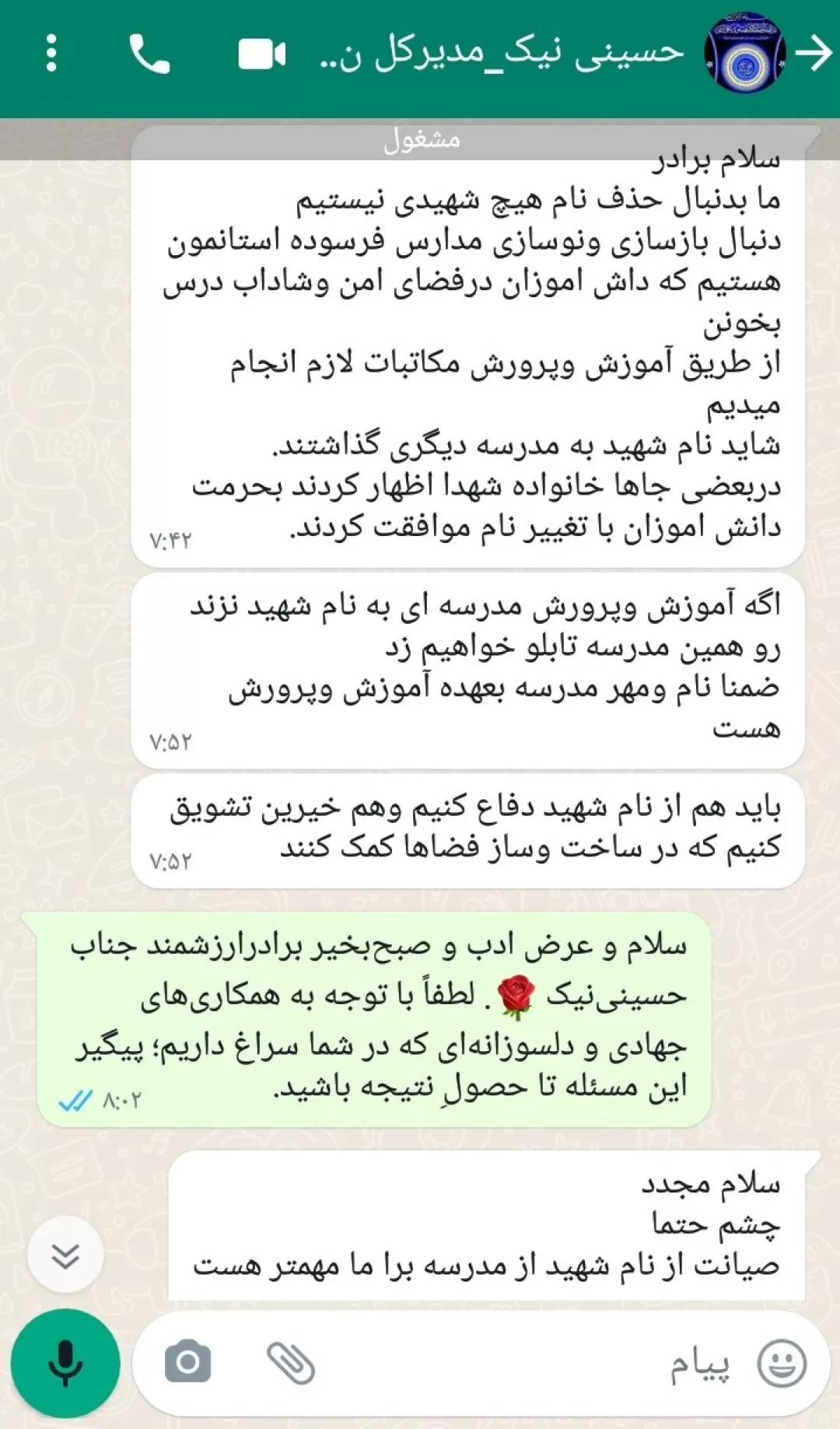Go back to the chat list
Screen dimensions: 840x1429
(814, 53)
